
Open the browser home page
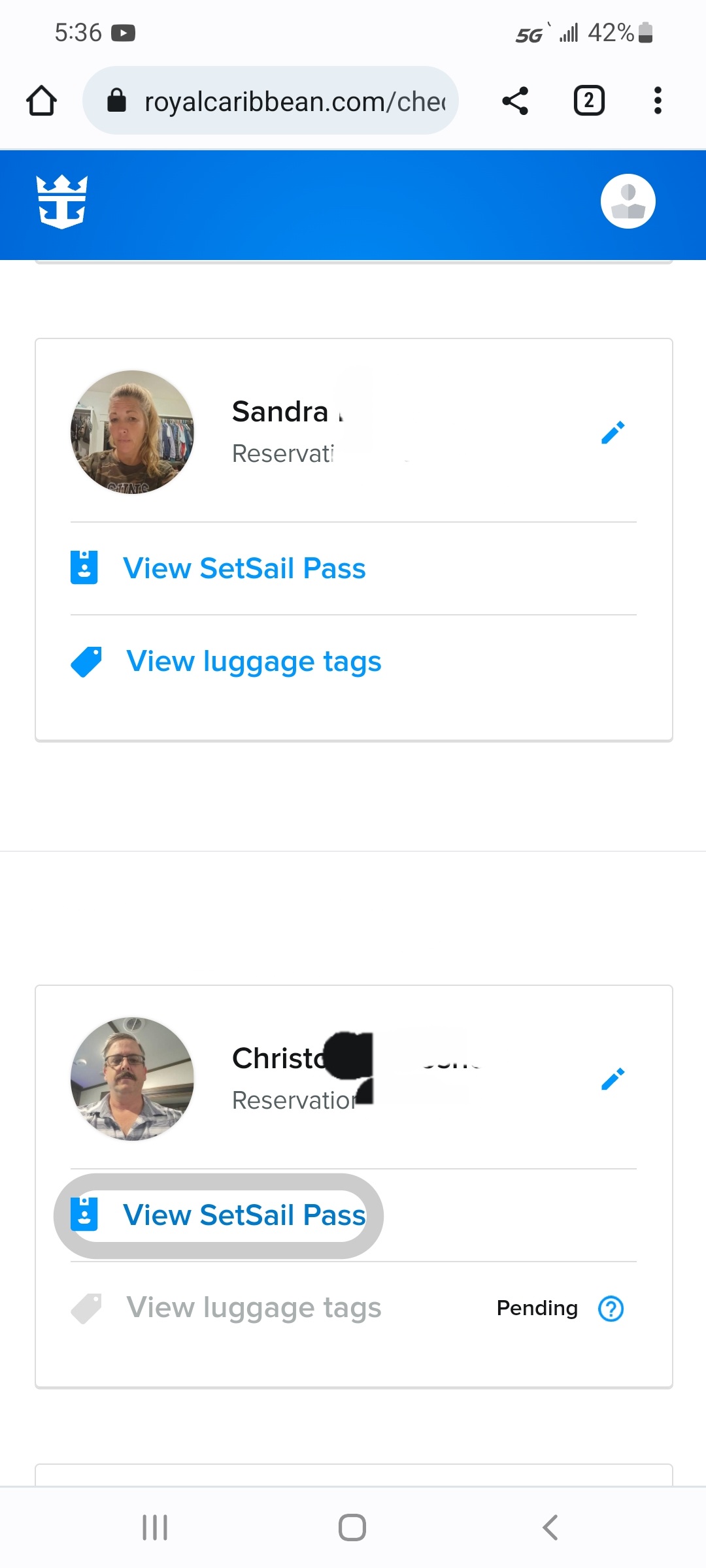tap(41, 101)
